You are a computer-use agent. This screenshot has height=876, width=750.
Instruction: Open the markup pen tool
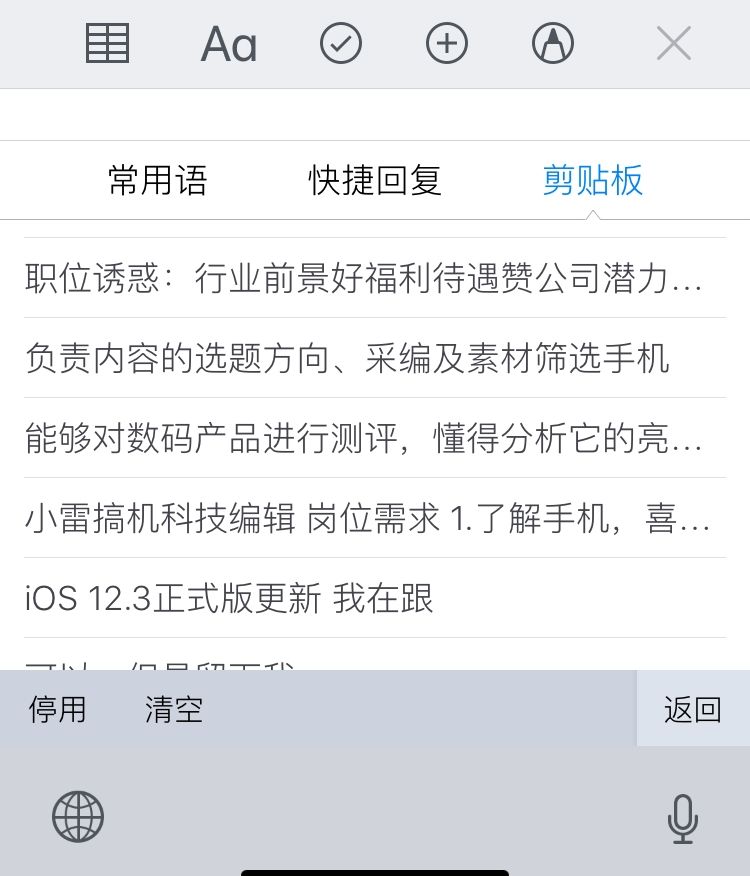click(553, 44)
